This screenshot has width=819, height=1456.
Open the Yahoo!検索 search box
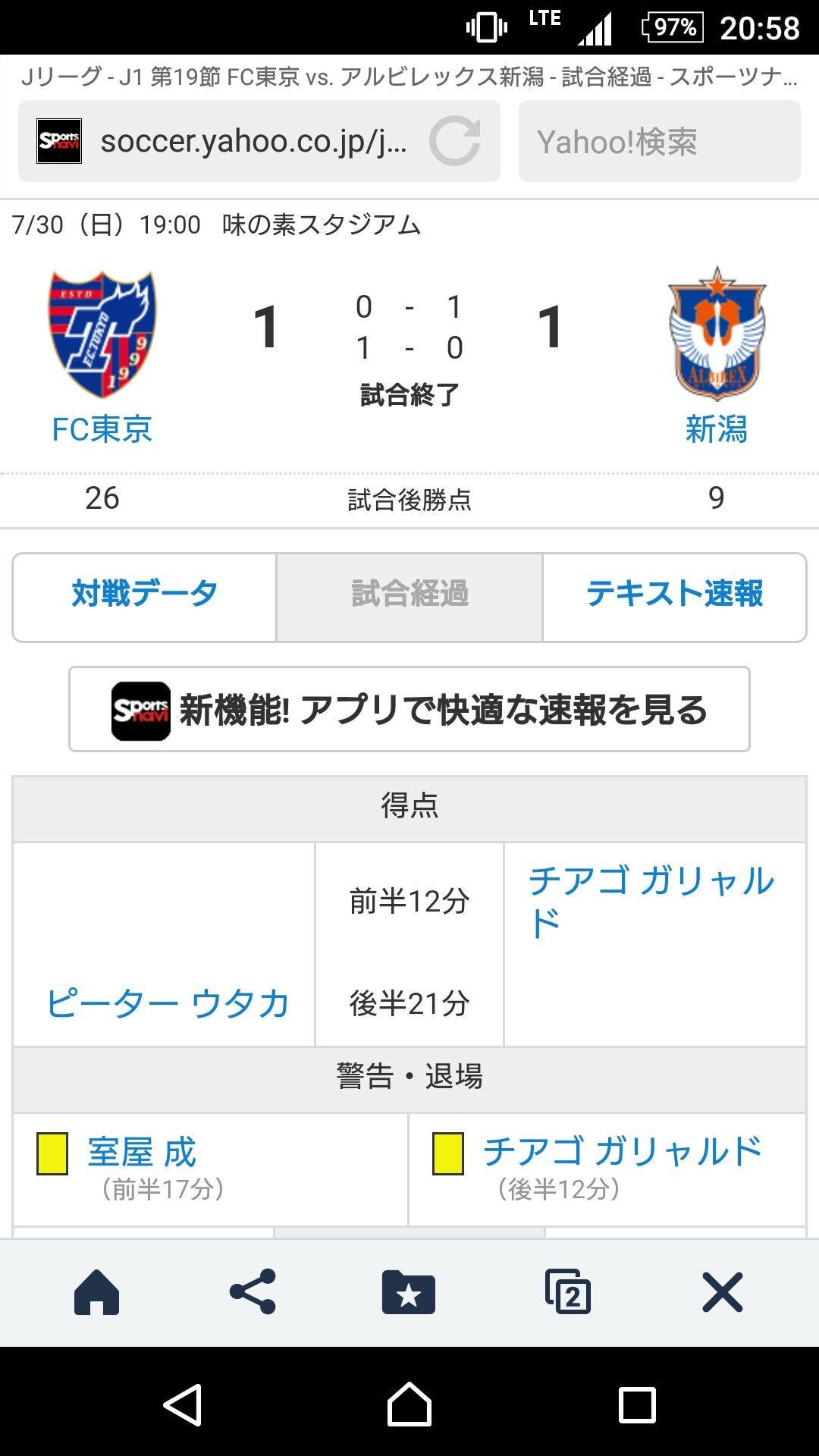tap(658, 141)
